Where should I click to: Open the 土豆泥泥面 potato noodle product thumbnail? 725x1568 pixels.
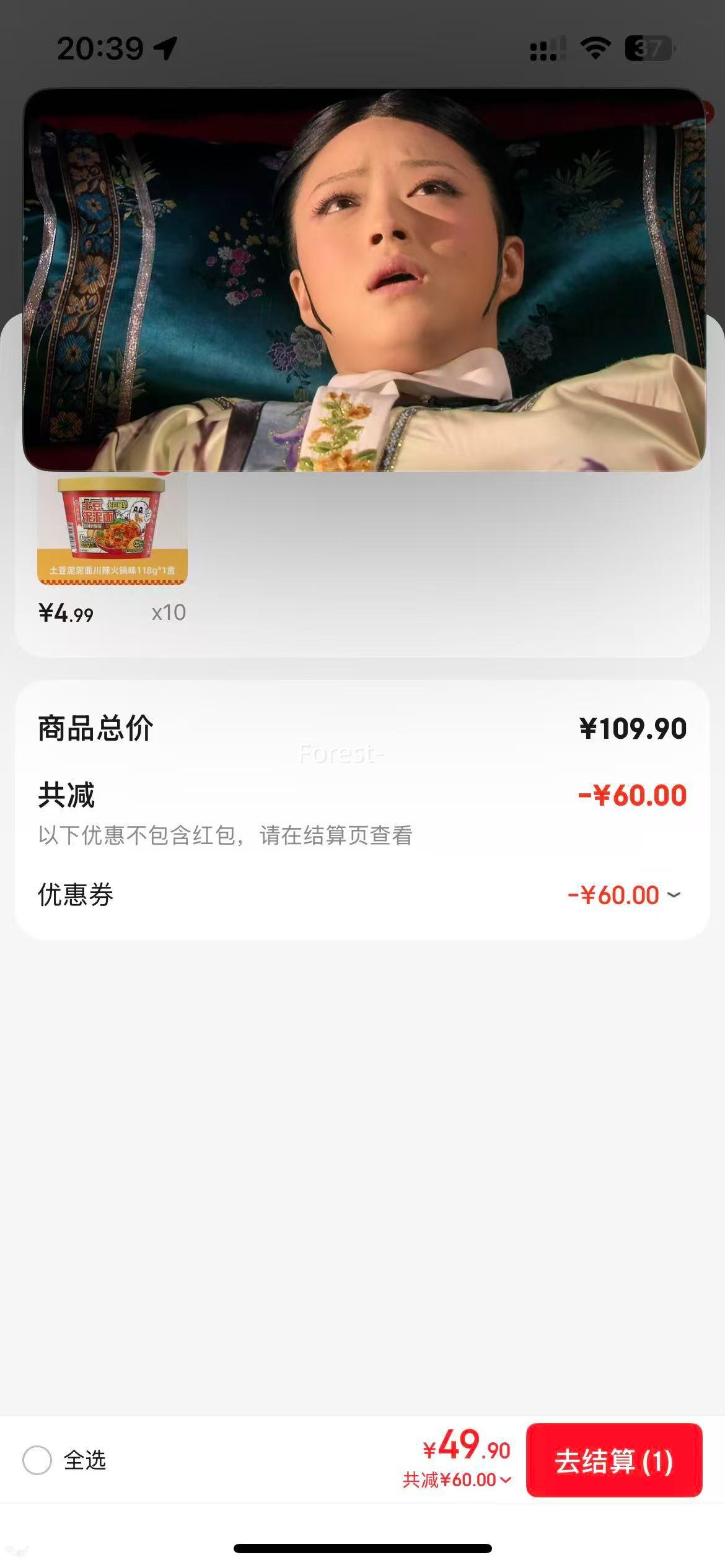pyautogui.click(x=112, y=531)
